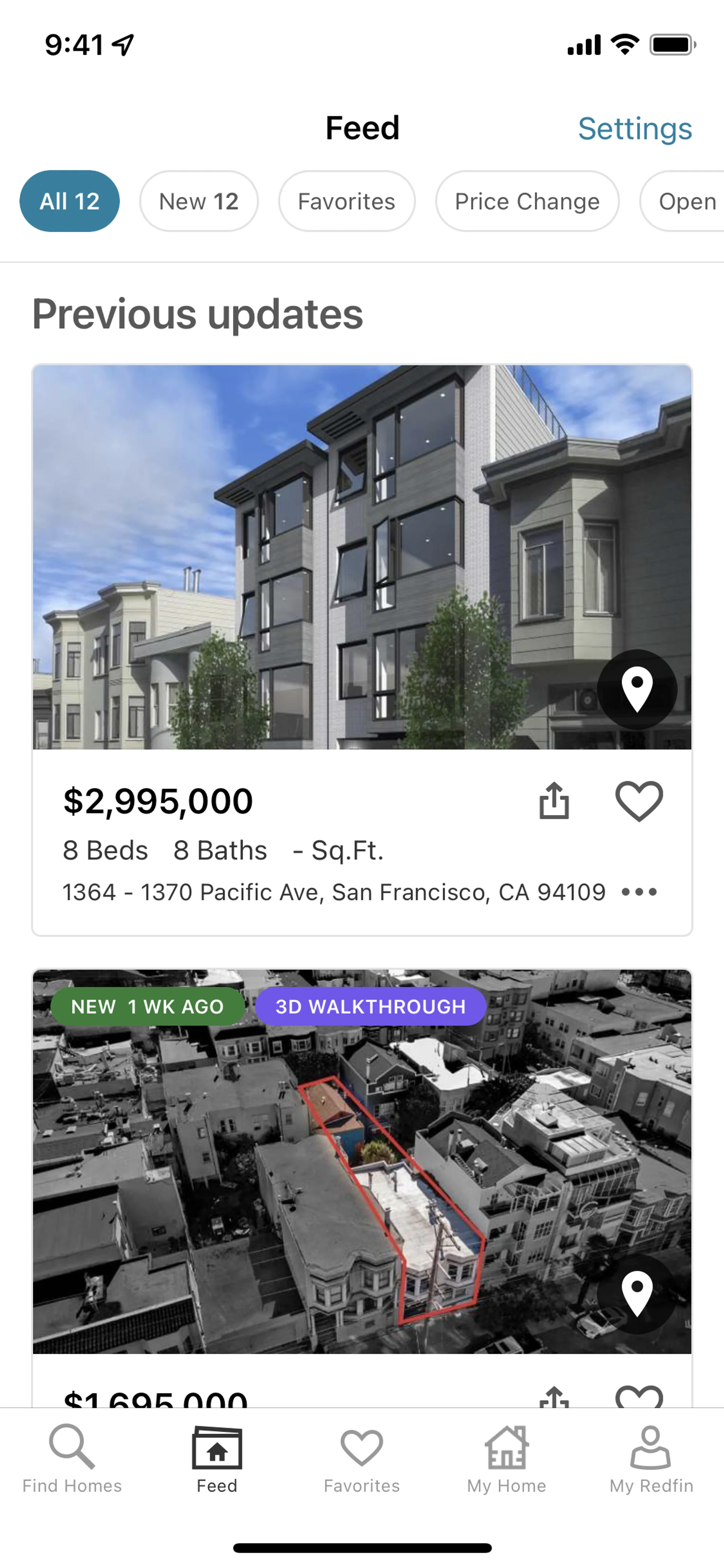The width and height of the screenshot is (724, 1568).
Task: Show the aerial-view listing on map
Action: pos(637,1293)
